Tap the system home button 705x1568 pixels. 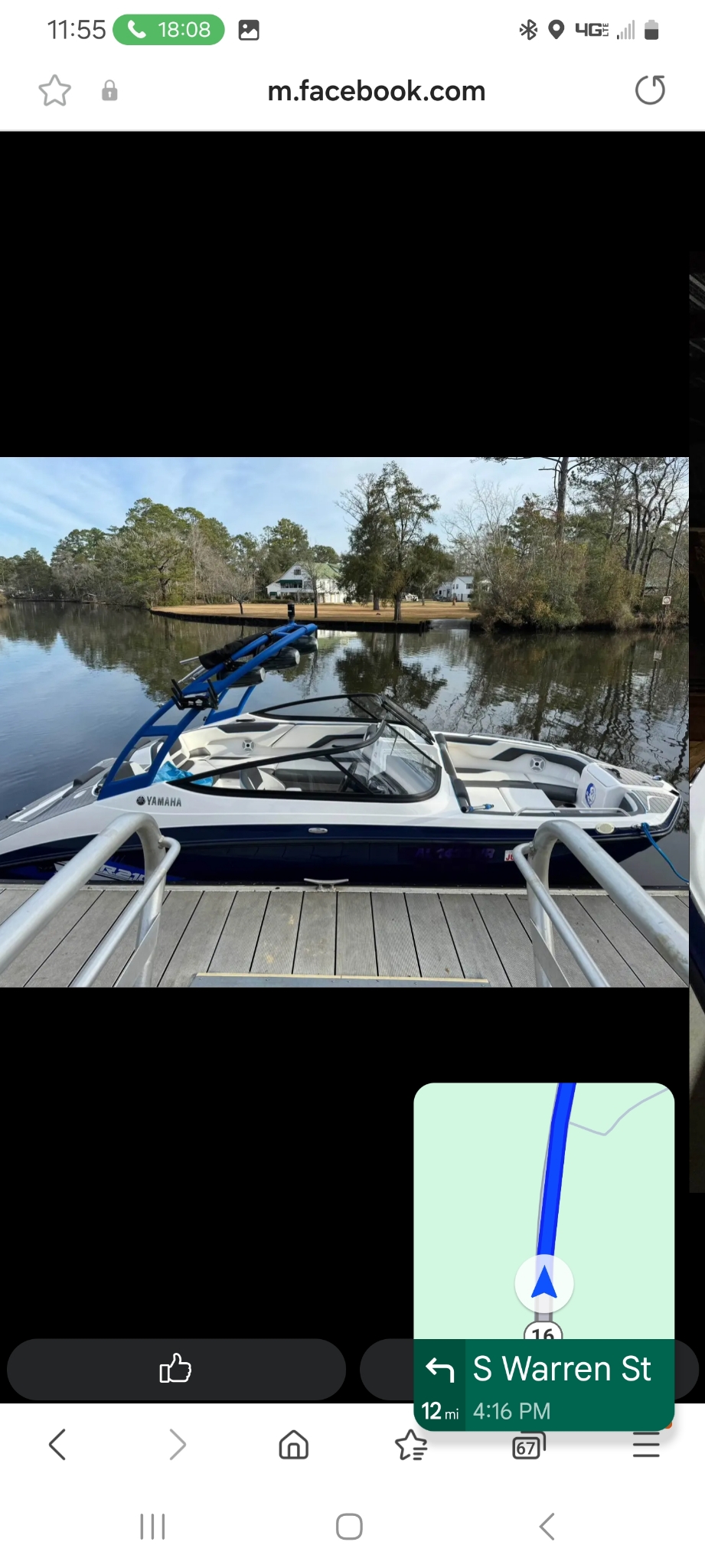[349, 1526]
